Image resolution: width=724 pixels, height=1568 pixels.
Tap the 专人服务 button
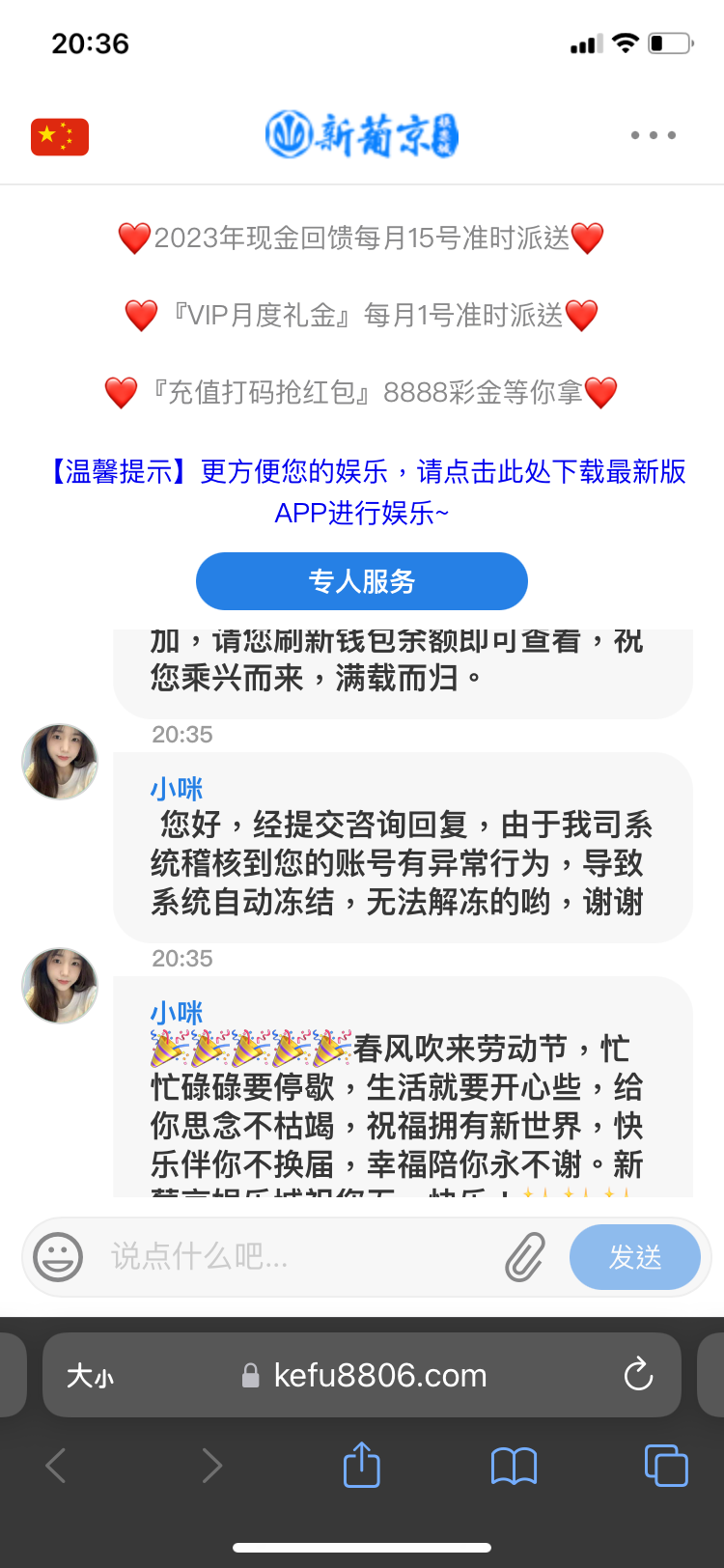tap(362, 581)
